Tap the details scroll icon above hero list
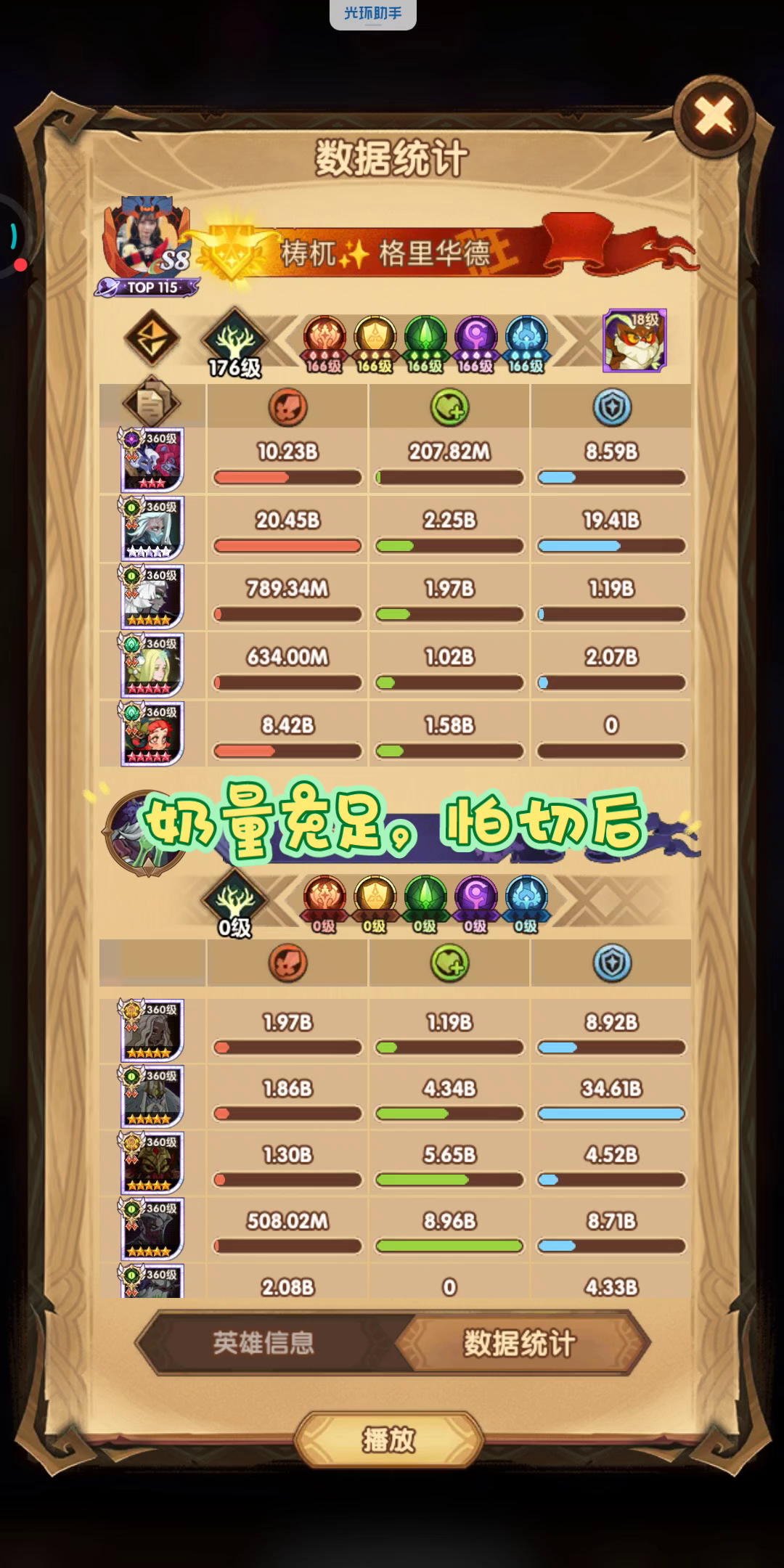This screenshot has width=784, height=1568. tap(151, 403)
